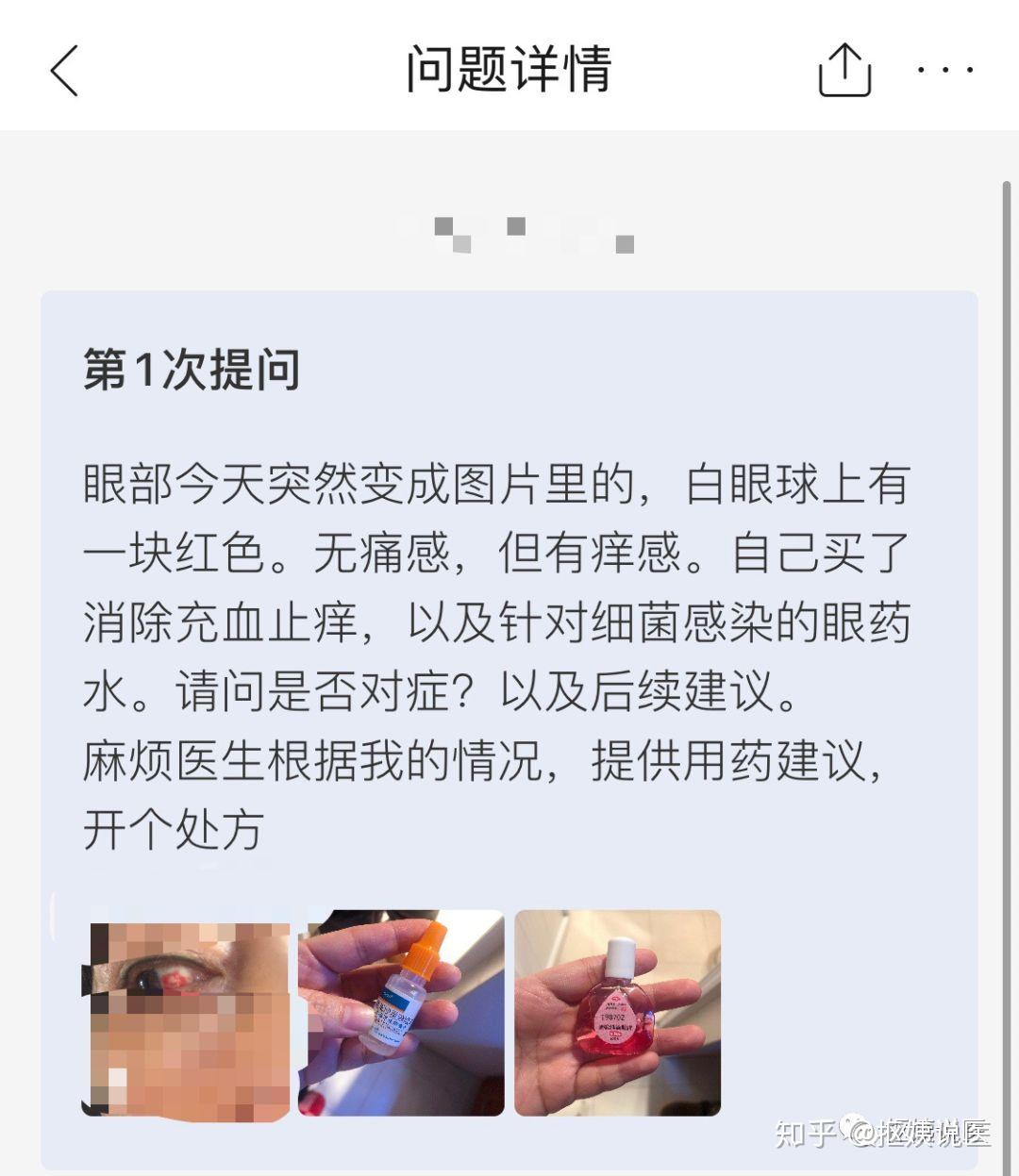Share this question
Screen dimensions: 1019x1176
(844, 71)
